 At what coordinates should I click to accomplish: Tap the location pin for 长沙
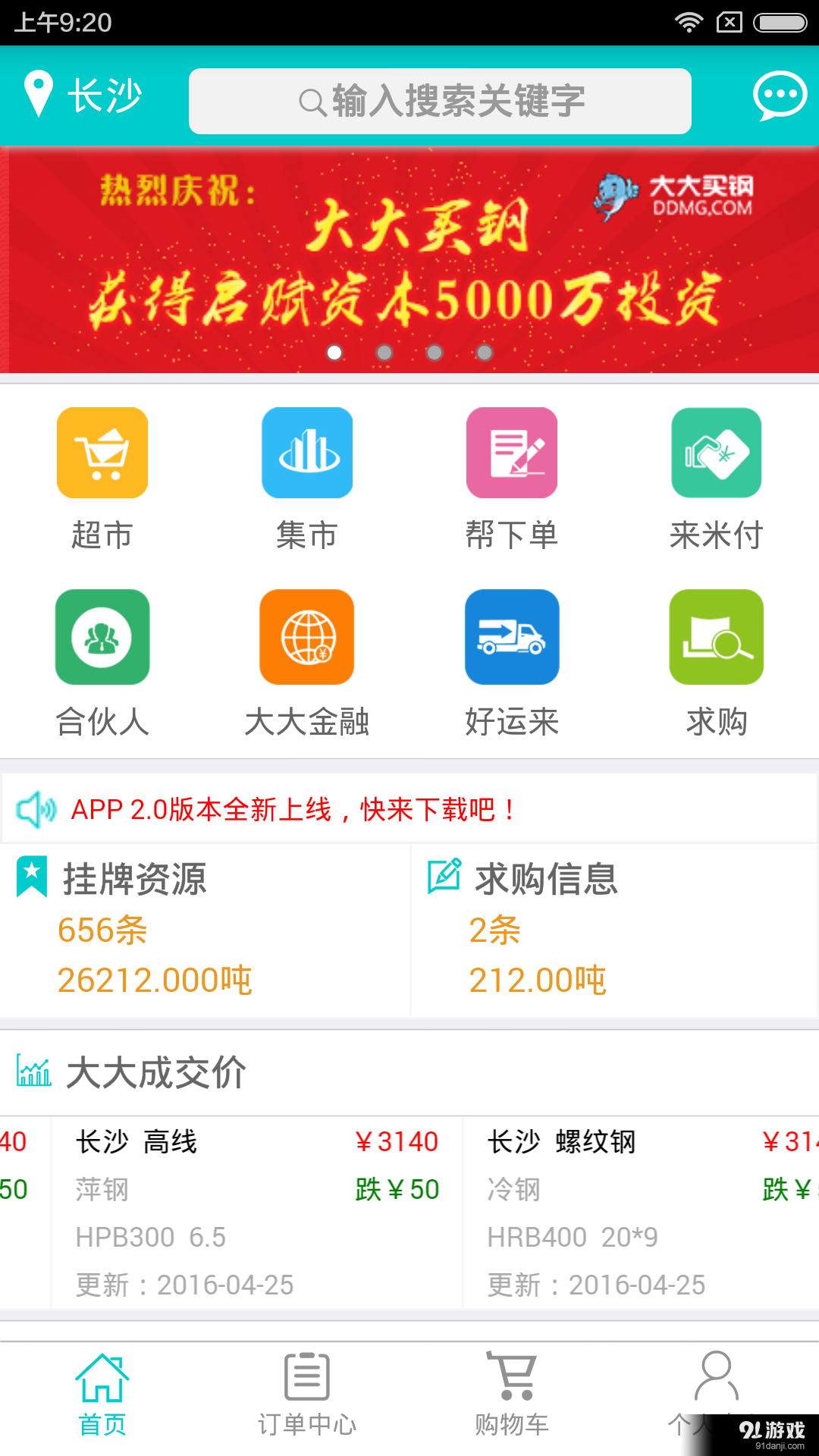pos(36,96)
